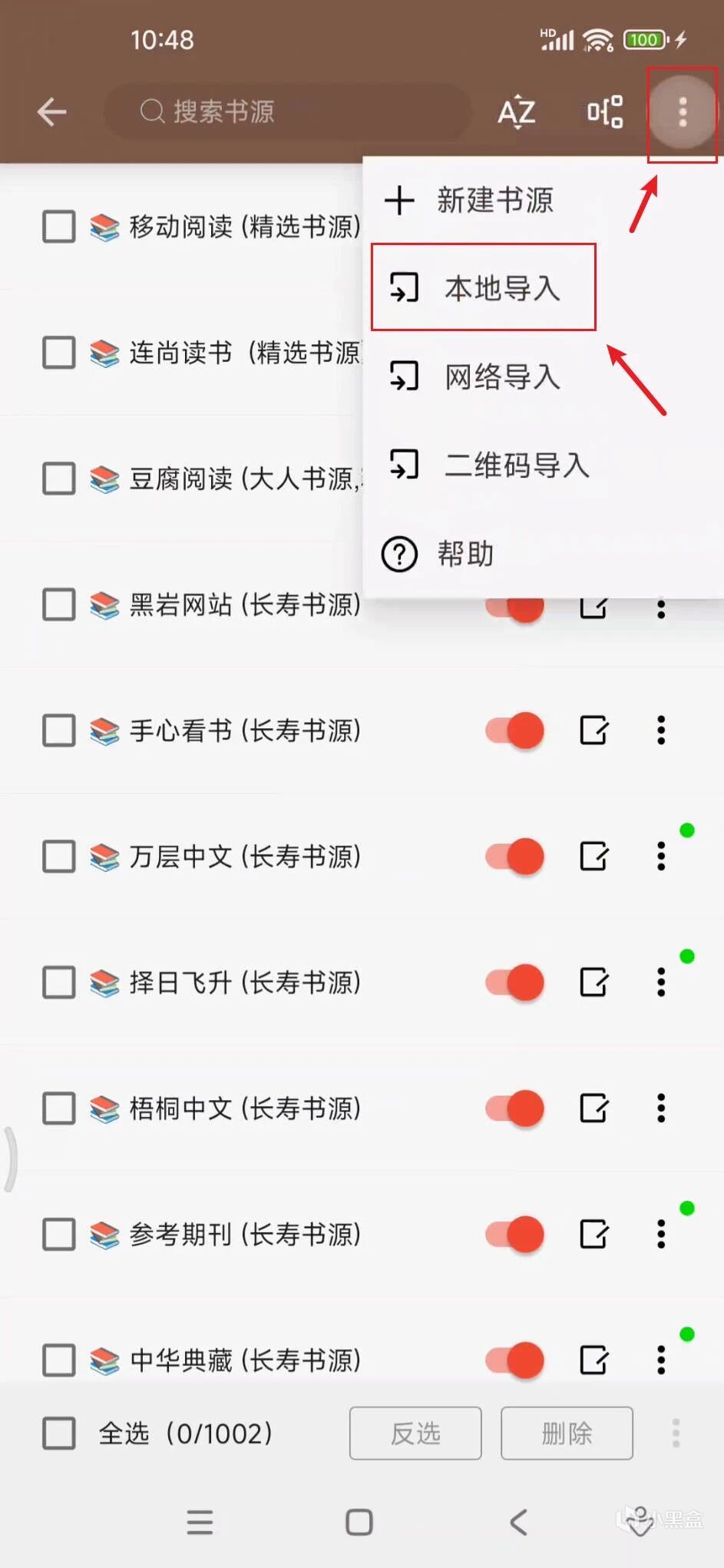Image resolution: width=724 pixels, height=1568 pixels.
Task: Choose 本地导入 to import locally
Action: point(484,288)
